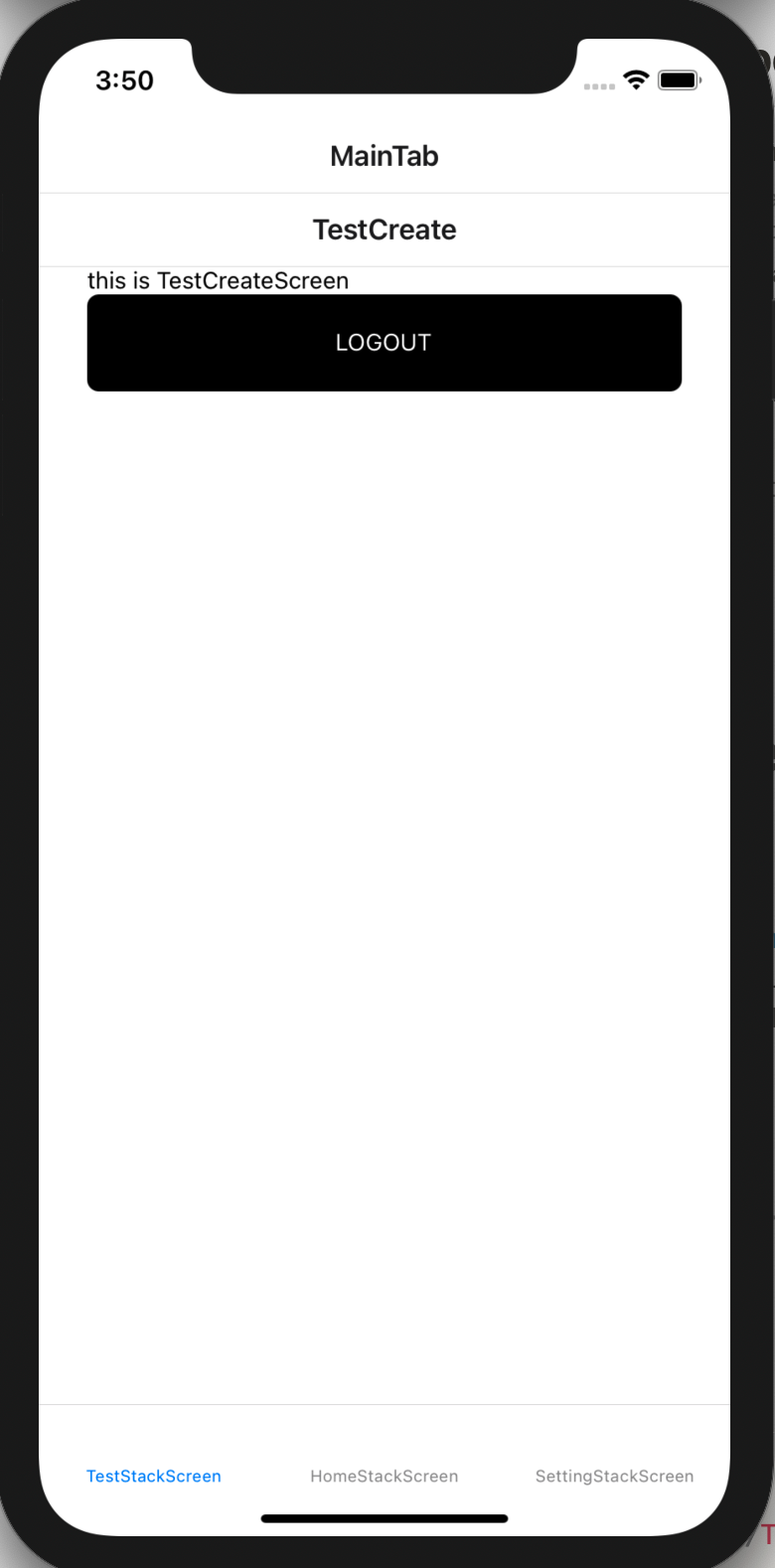Tap the home indicator bar at screen bottom
Screen dimensions: 775x1568
(x=385, y=1517)
